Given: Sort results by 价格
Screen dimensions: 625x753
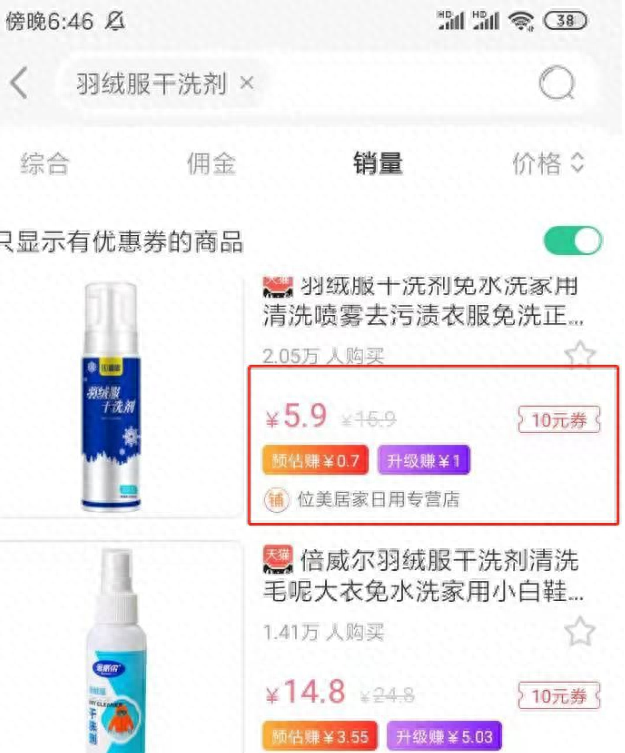Looking at the screenshot, I should pos(547,164).
